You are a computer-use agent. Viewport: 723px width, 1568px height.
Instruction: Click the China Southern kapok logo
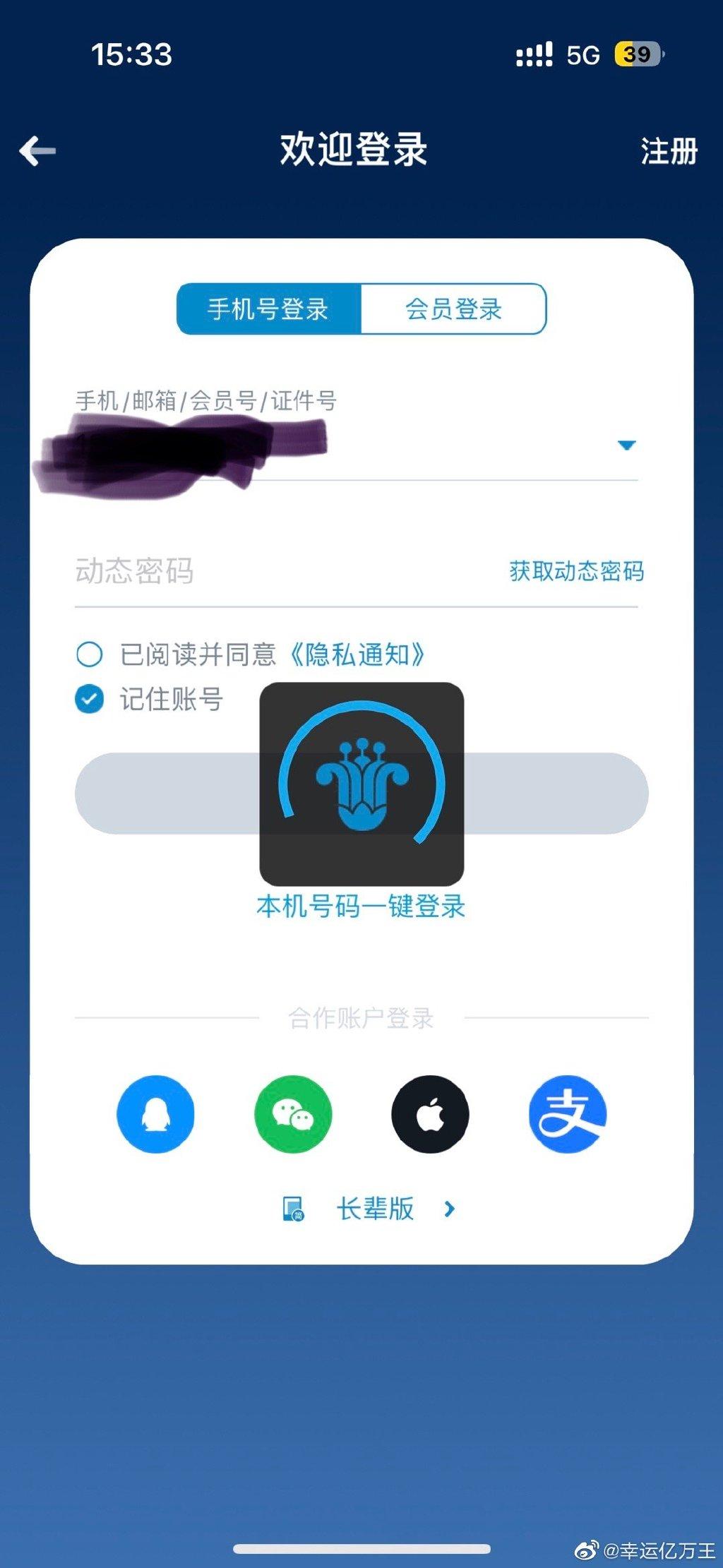pyautogui.click(x=361, y=786)
